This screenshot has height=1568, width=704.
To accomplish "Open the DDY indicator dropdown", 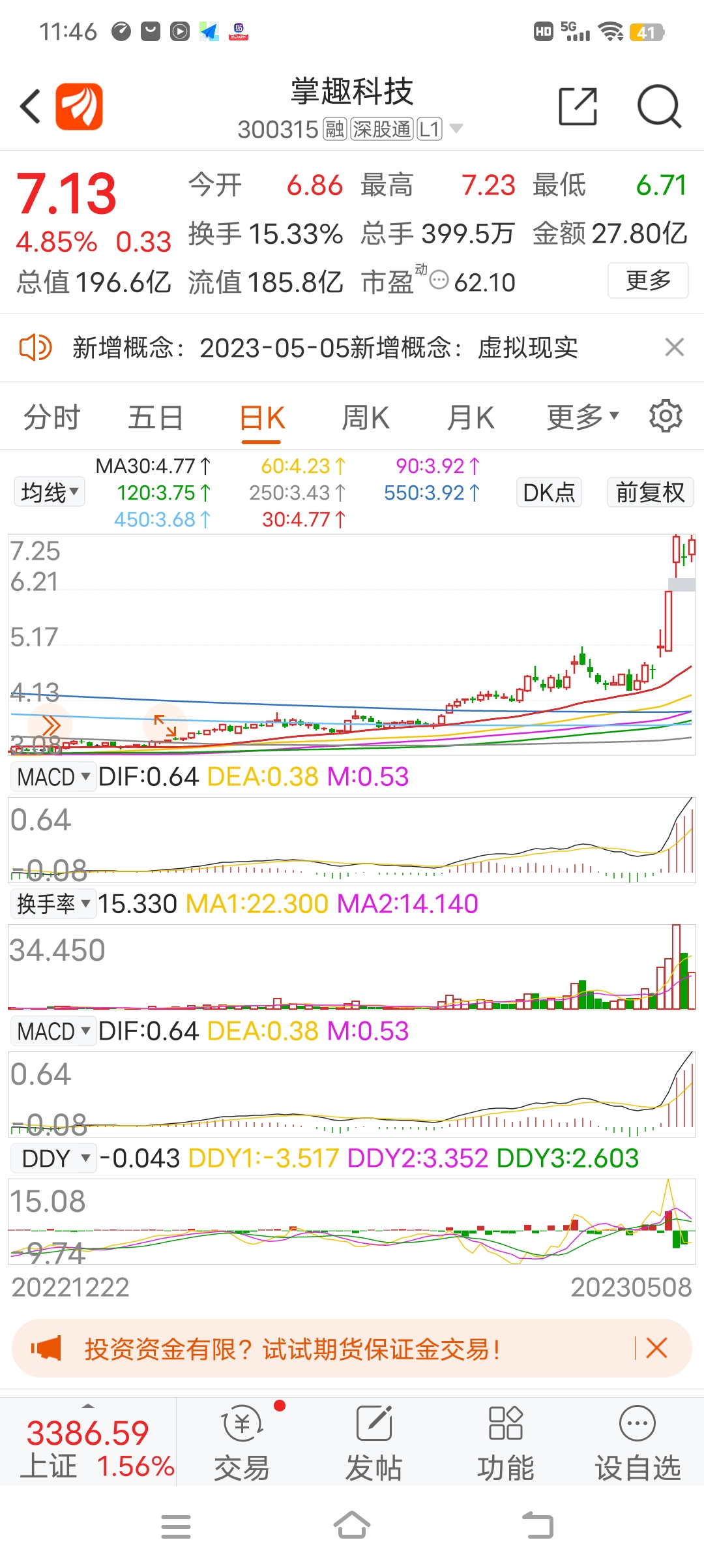I will click(55, 1158).
